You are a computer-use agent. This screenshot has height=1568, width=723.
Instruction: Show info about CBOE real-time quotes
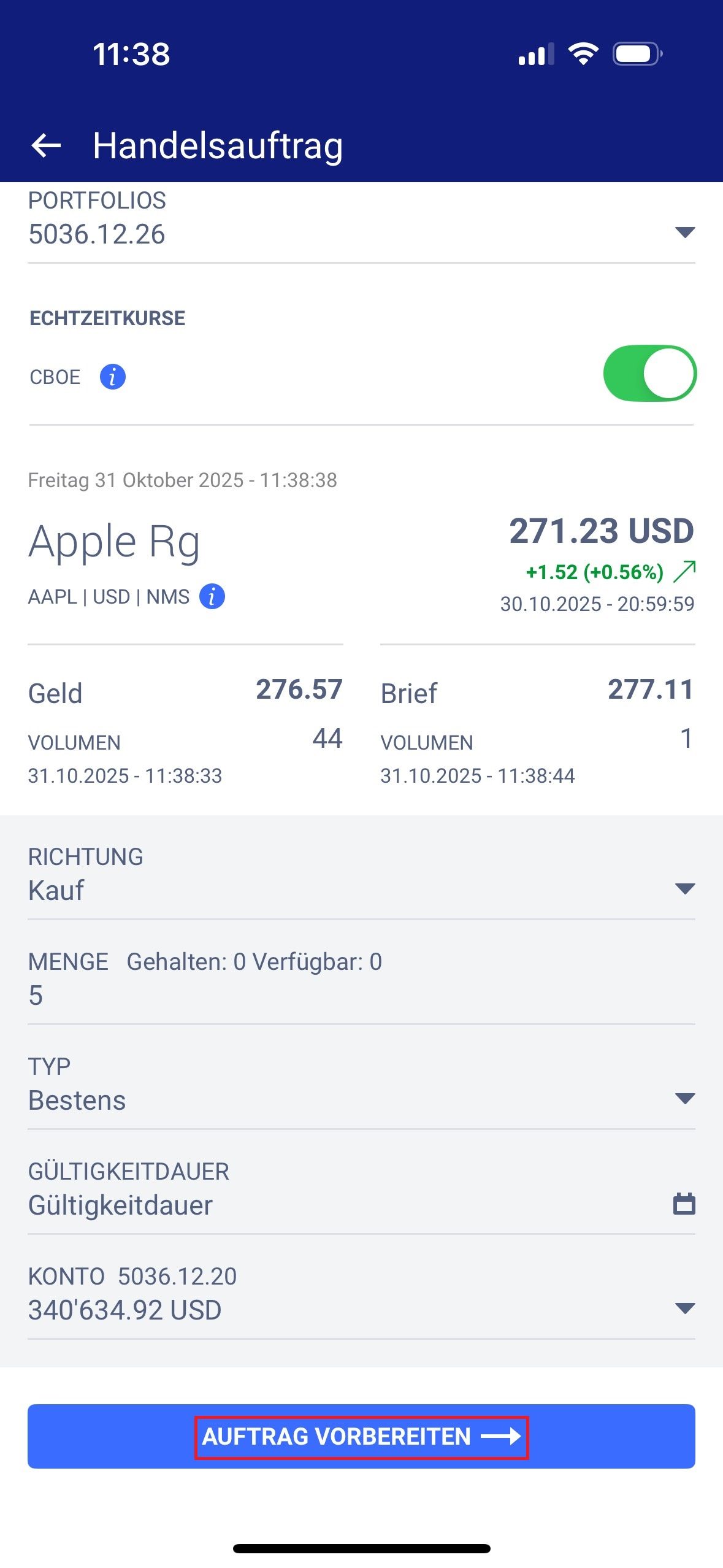point(113,377)
